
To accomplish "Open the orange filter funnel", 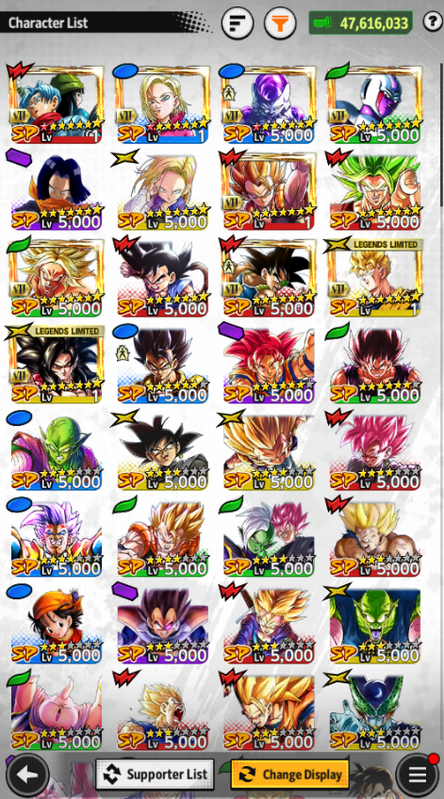I will pos(280,23).
